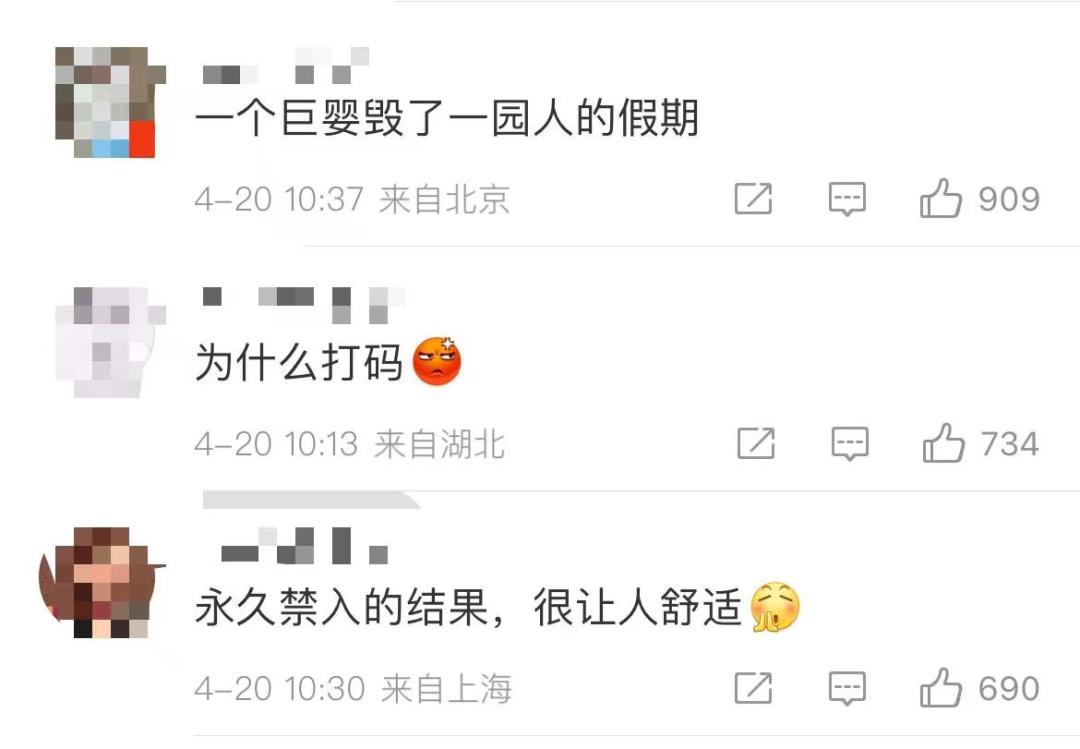Repost the comment posted at 4-20 10:37
1080x749 pixels.
coord(753,200)
